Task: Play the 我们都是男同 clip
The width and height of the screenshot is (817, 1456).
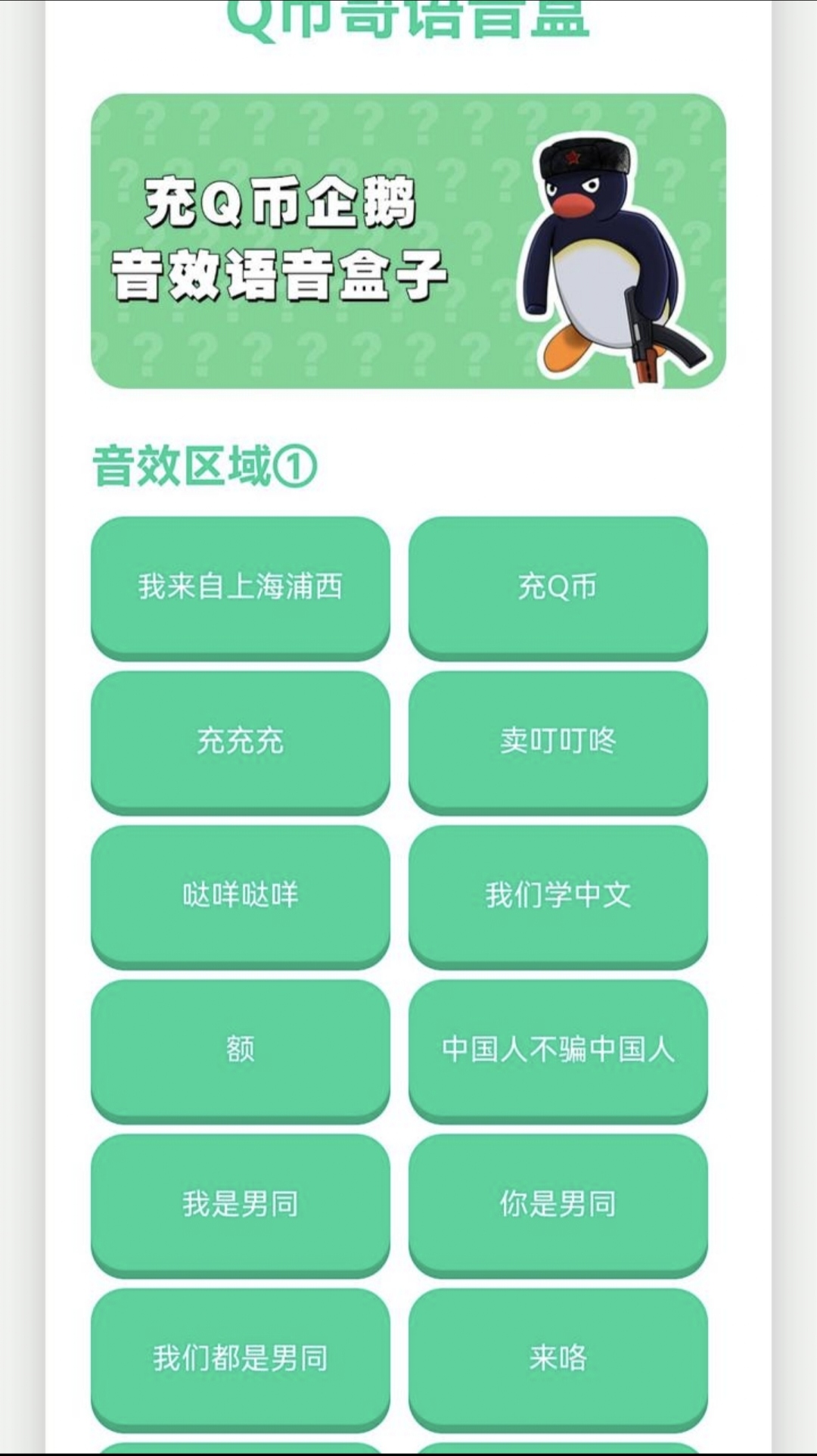Action: coord(241,1358)
